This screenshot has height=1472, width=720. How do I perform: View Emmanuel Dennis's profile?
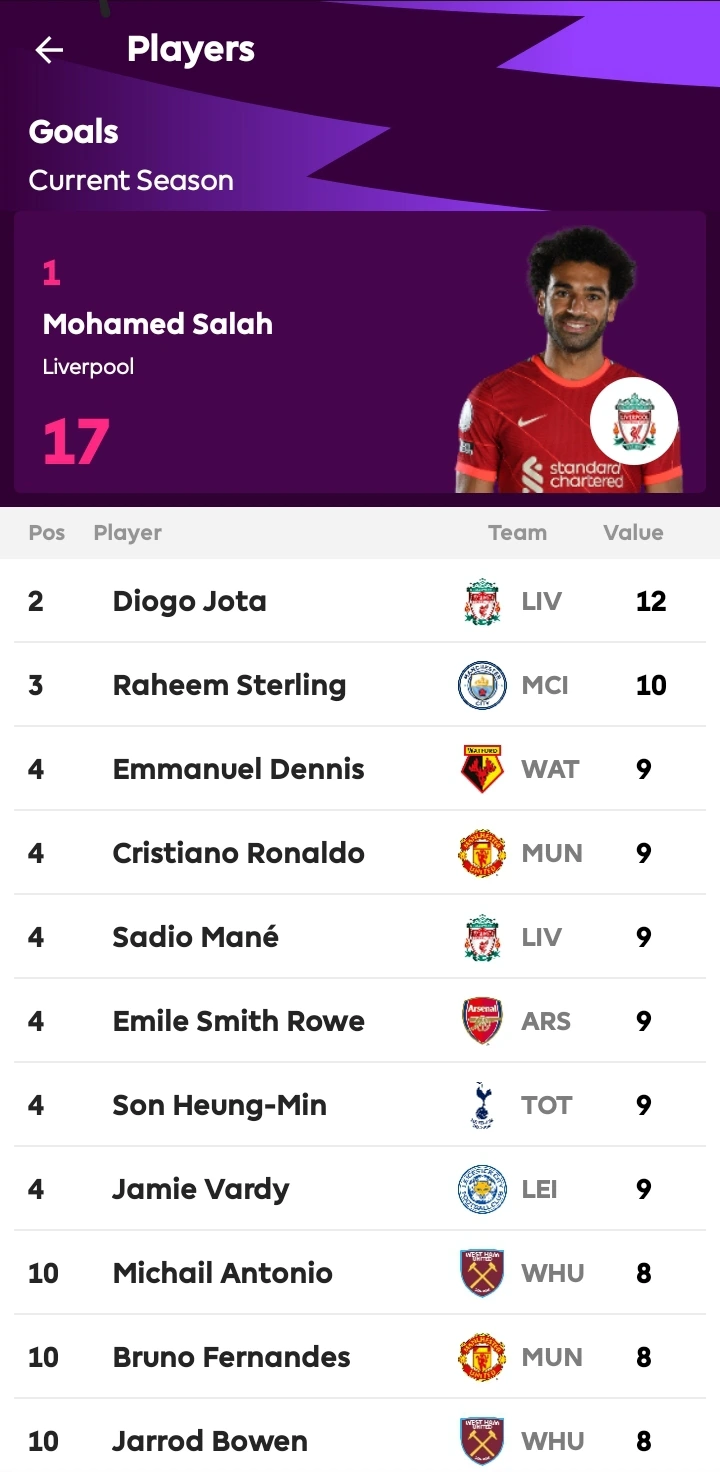[360, 769]
